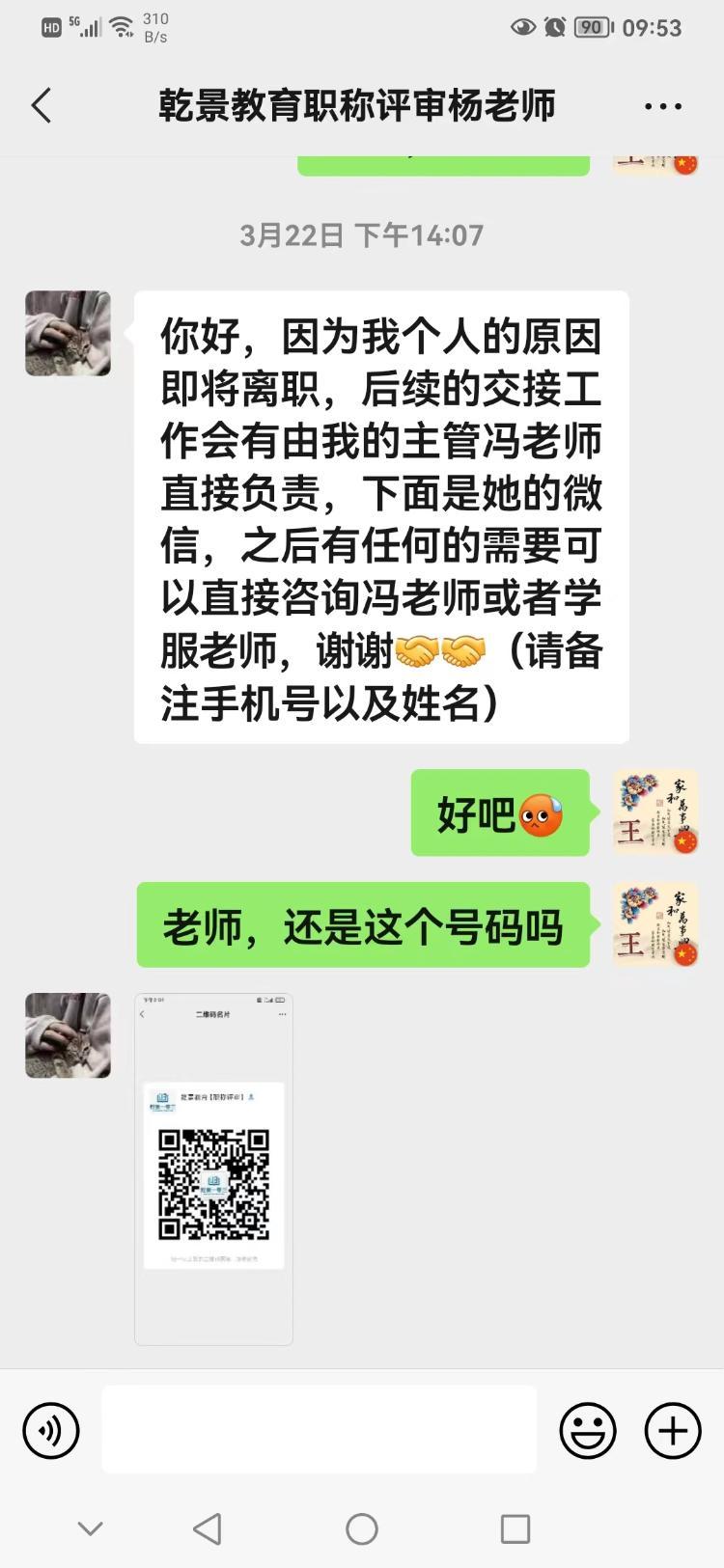Open the shared QR card image
724x1568 pixels.
point(213,1169)
